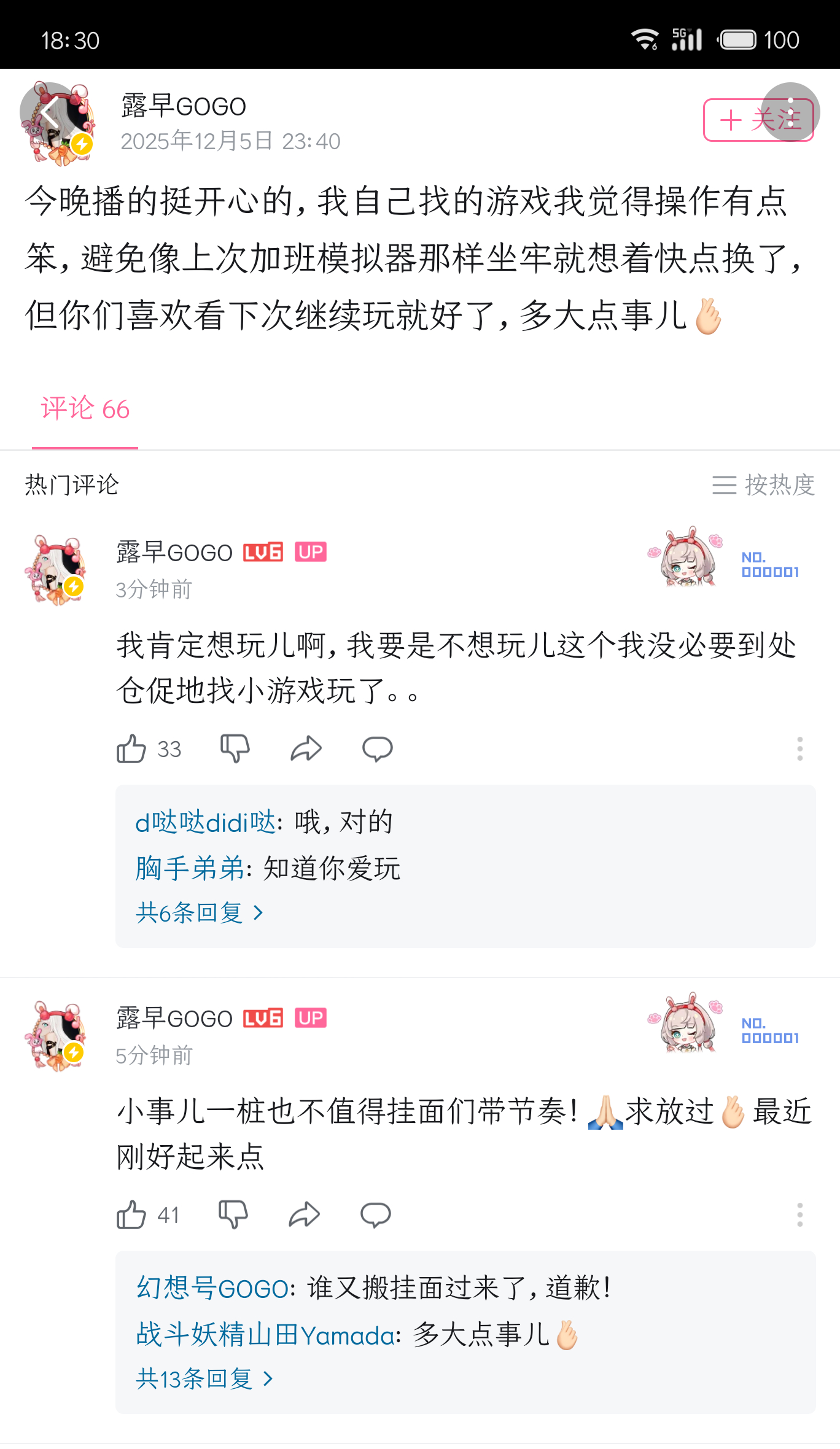Reply to the comment posted 3分钟前
Screen dimensions: 840x1449
(x=377, y=749)
